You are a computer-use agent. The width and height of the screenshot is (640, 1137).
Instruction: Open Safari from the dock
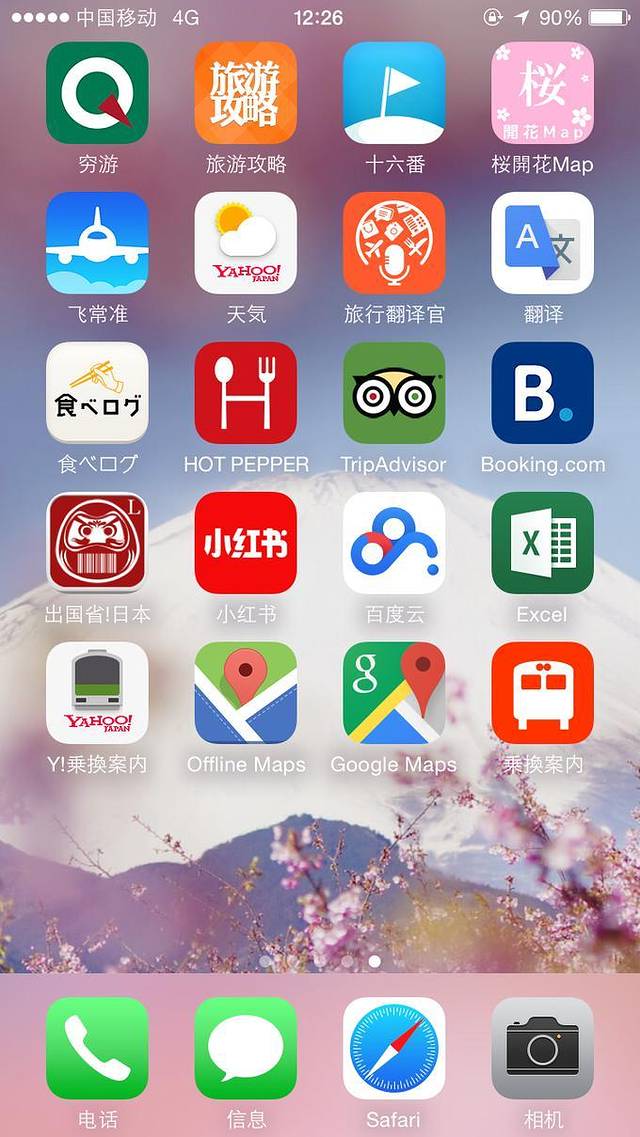point(394,1048)
